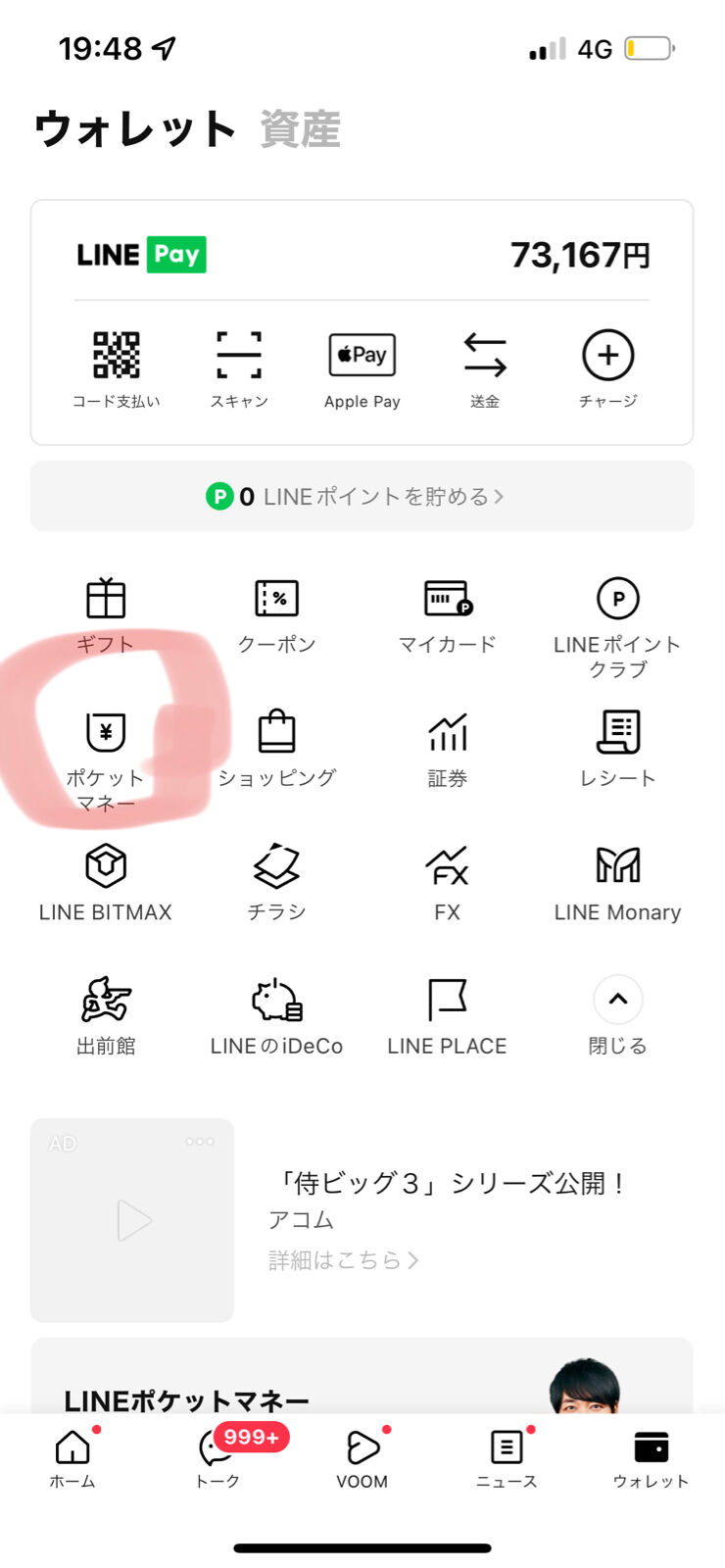
Task: Open LINE BITMAX
Action: point(106,882)
